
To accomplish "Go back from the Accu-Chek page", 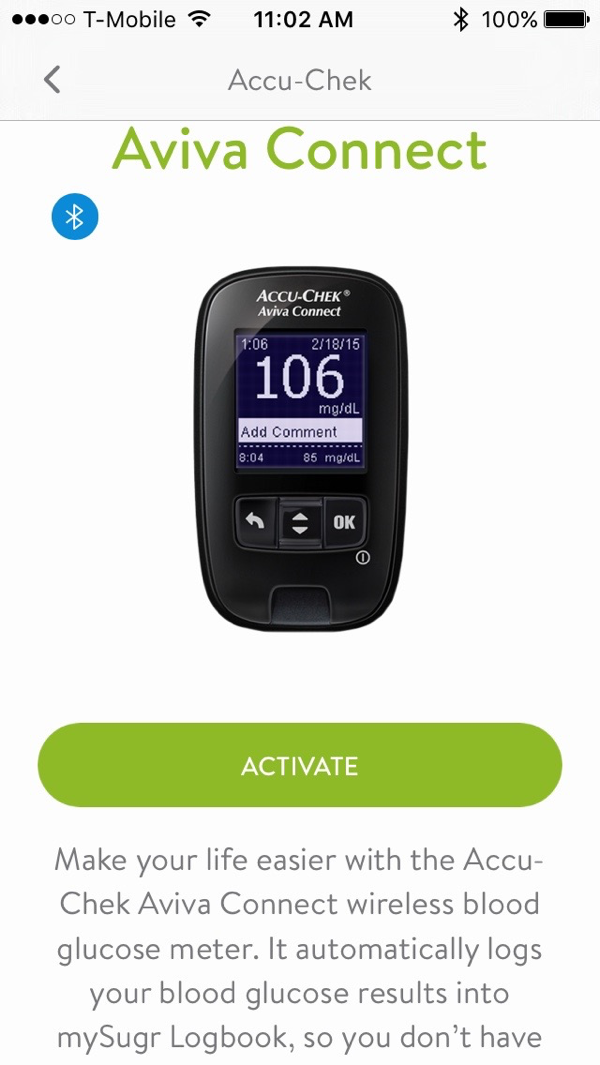I will tap(52, 79).
